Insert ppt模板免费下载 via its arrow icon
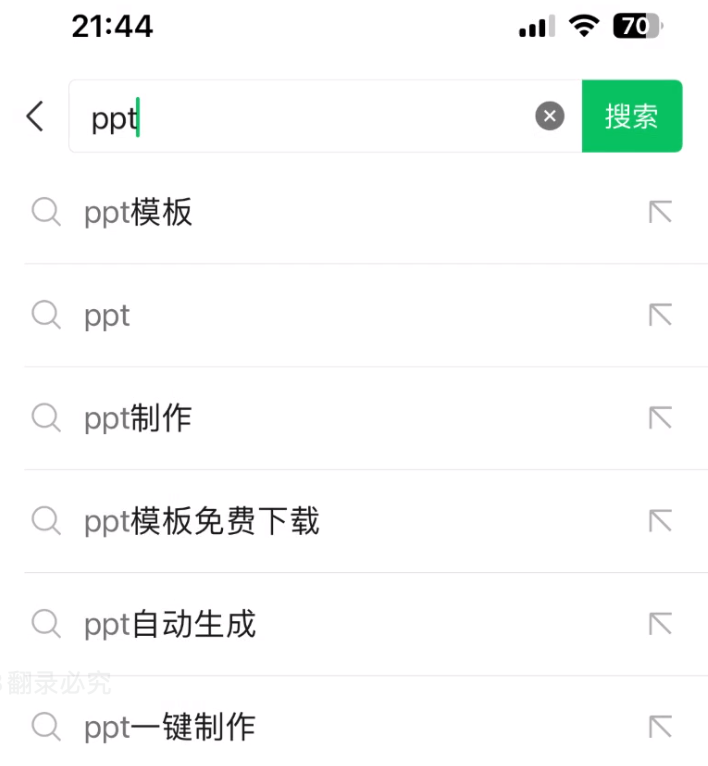The width and height of the screenshot is (708, 766). pos(660,521)
